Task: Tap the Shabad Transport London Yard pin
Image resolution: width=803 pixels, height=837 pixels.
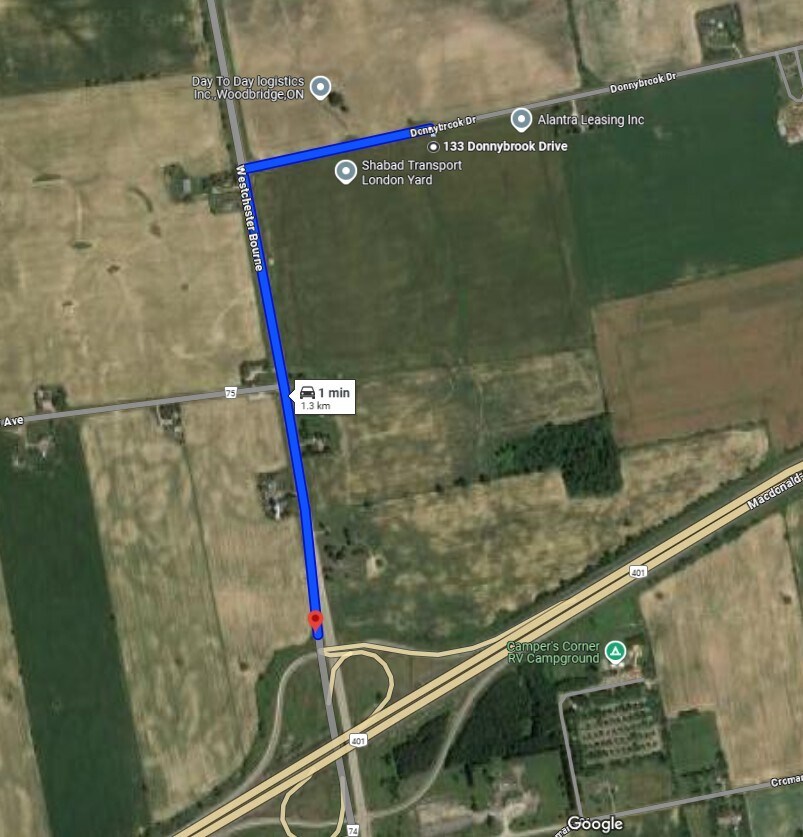Action: pyautogui.click(x=345, y=172)
